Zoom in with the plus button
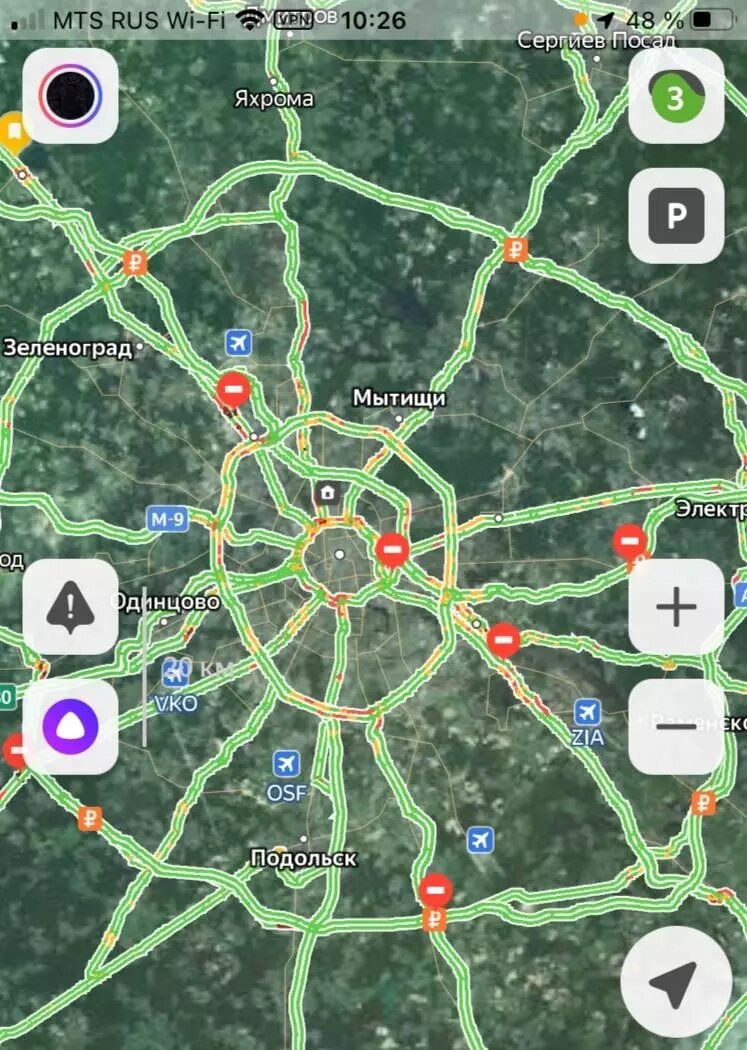The image size is (747, 1050). [x=676, y=607]
